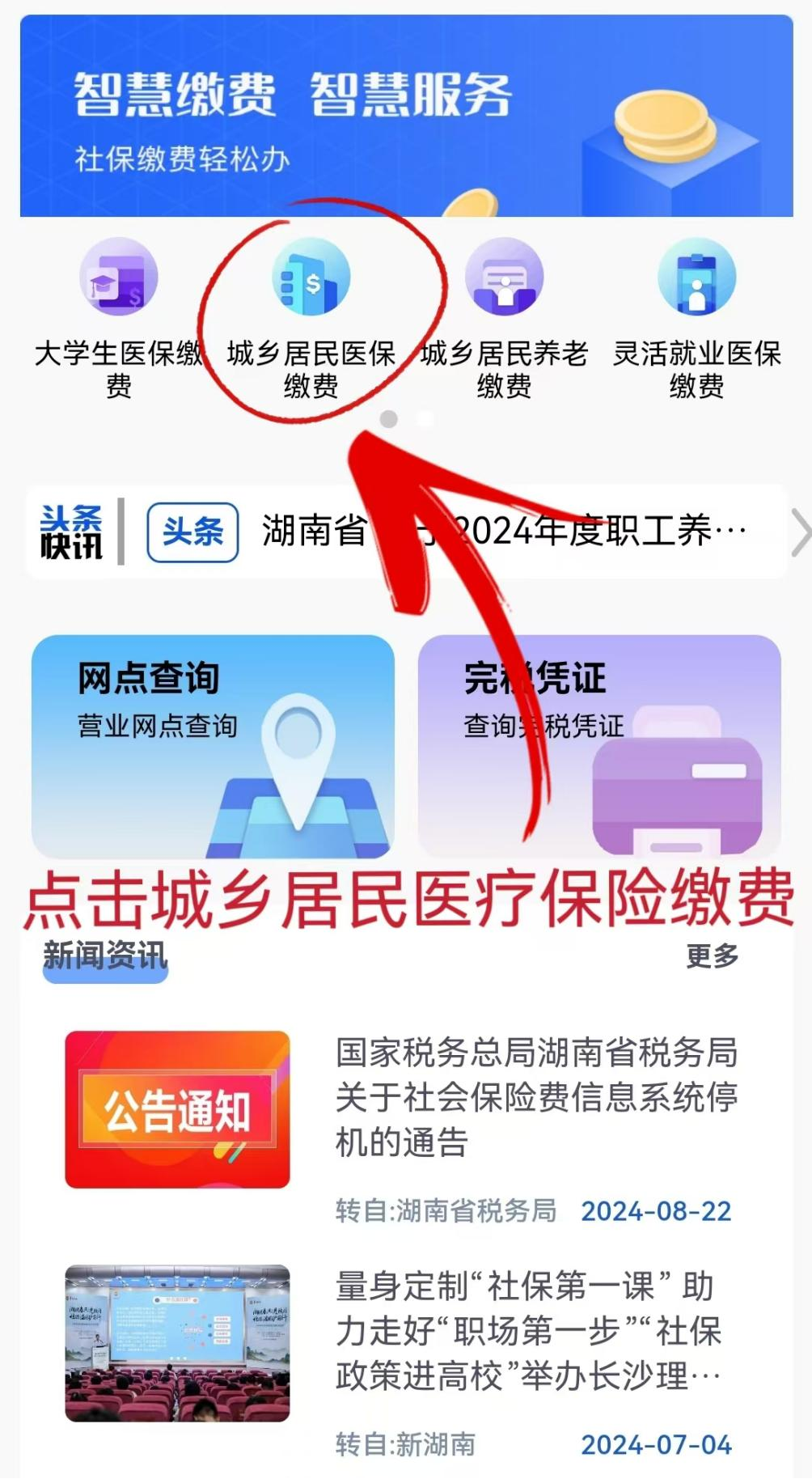Open the 社会保险费信息系统停机 notice
The height and width of the screenshot is (1479, 812).
[x=535, y=1097]
